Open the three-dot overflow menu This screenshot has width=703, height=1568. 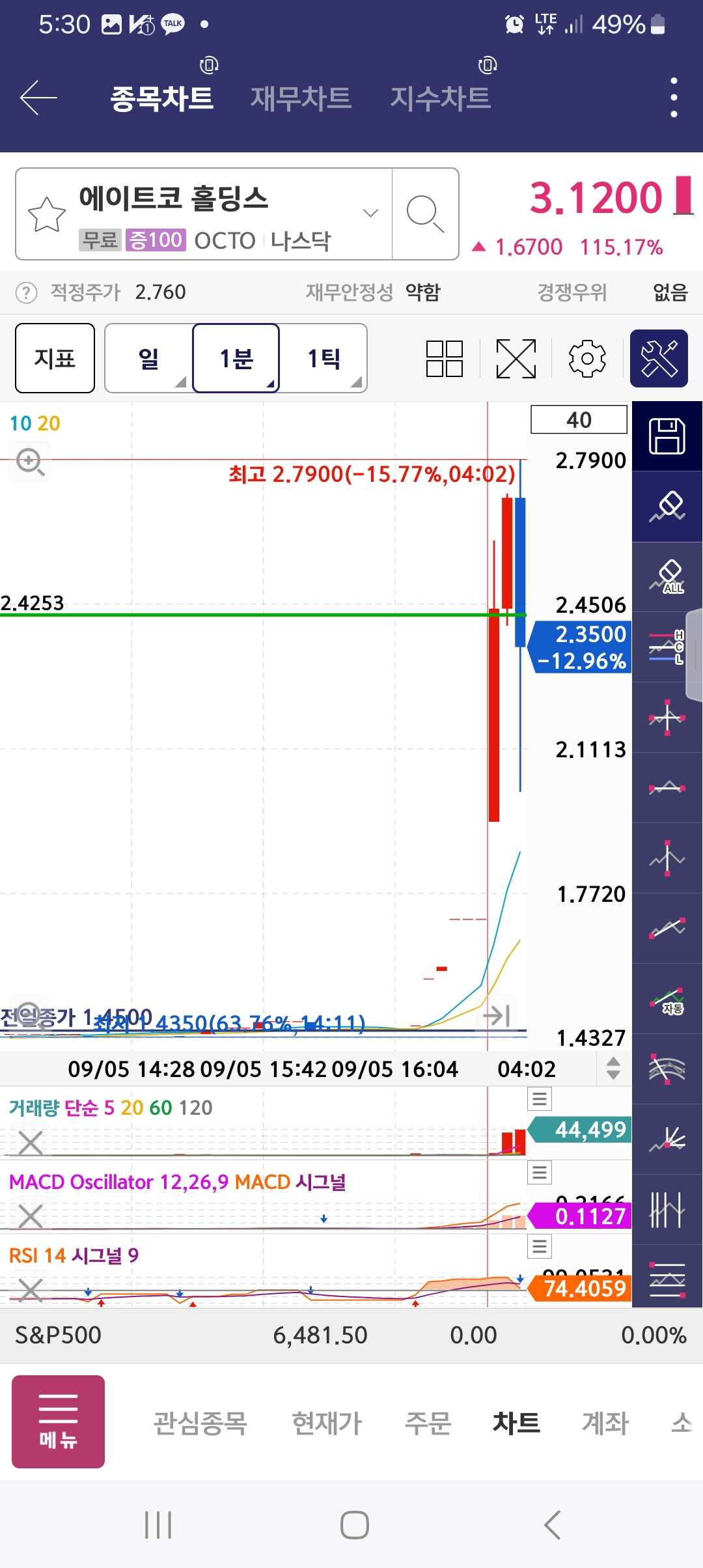coord(674,98)
